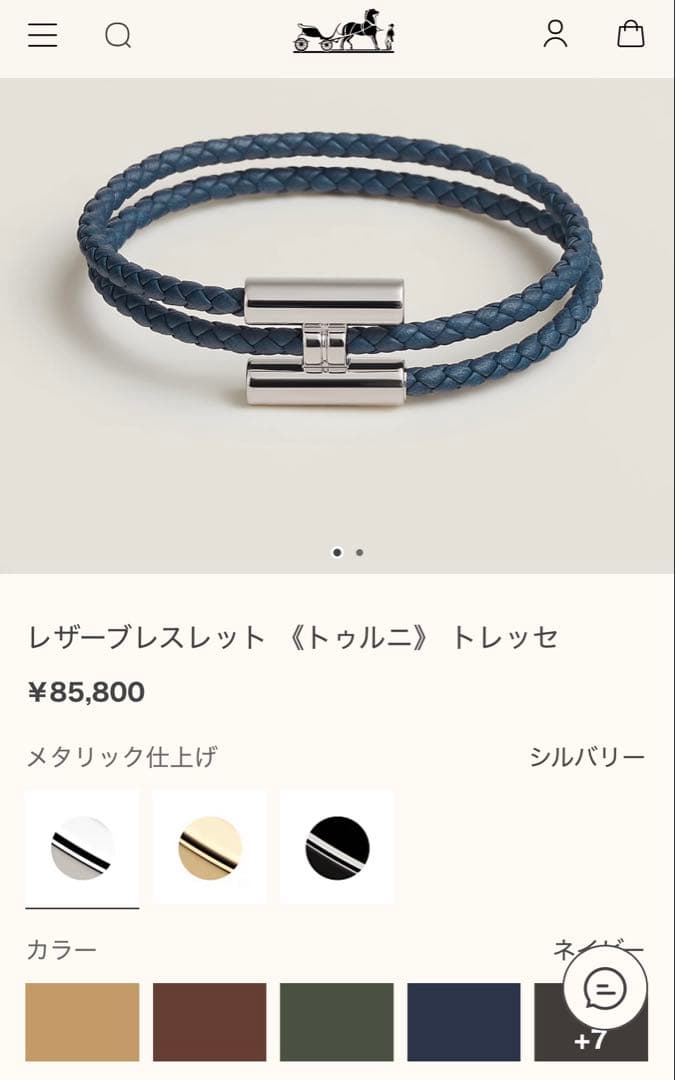
Task: Choose the brown leather color
Action: (210, 1021)
